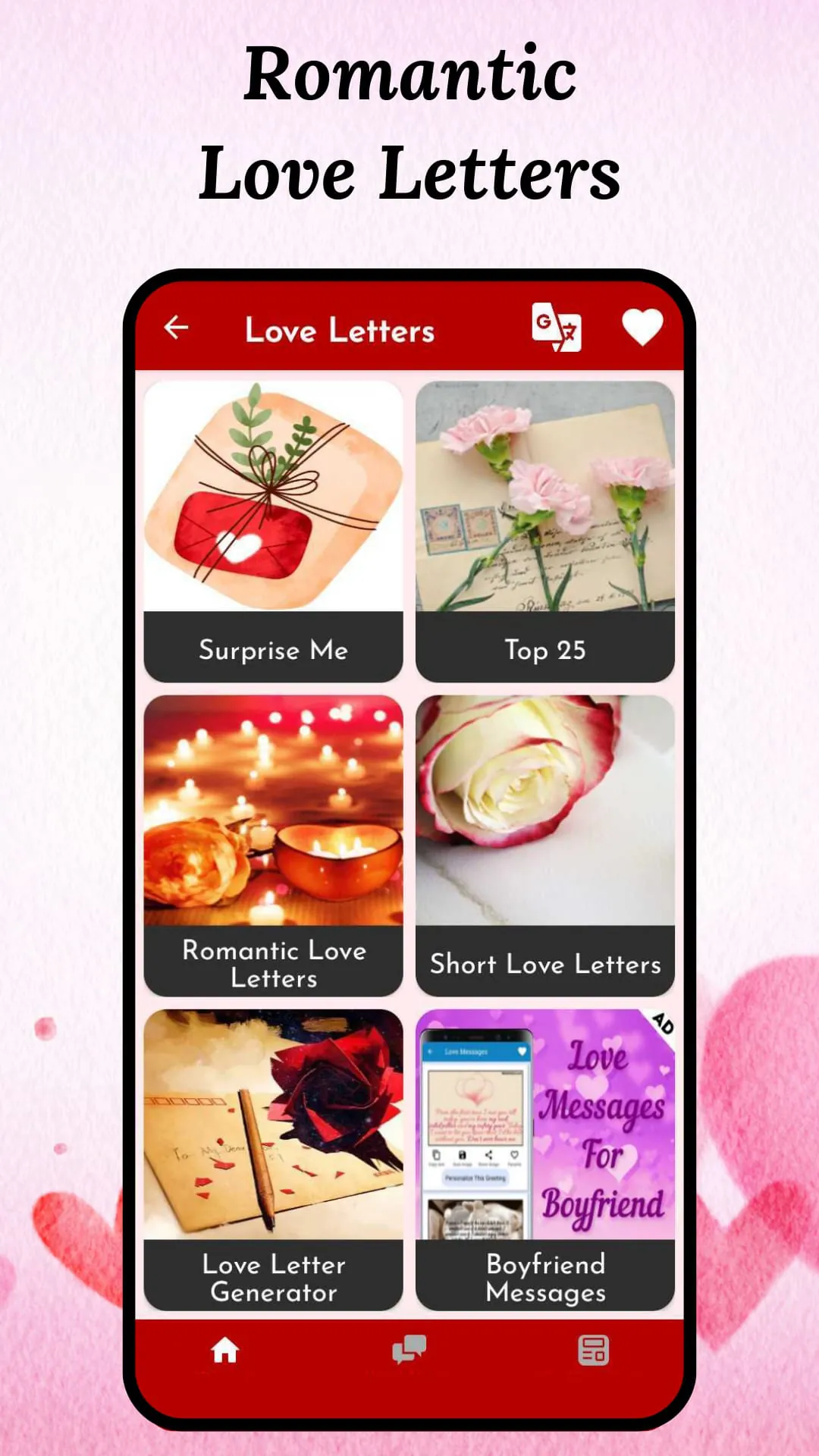Toggle save image icon in ad preview

(462, 1155)
